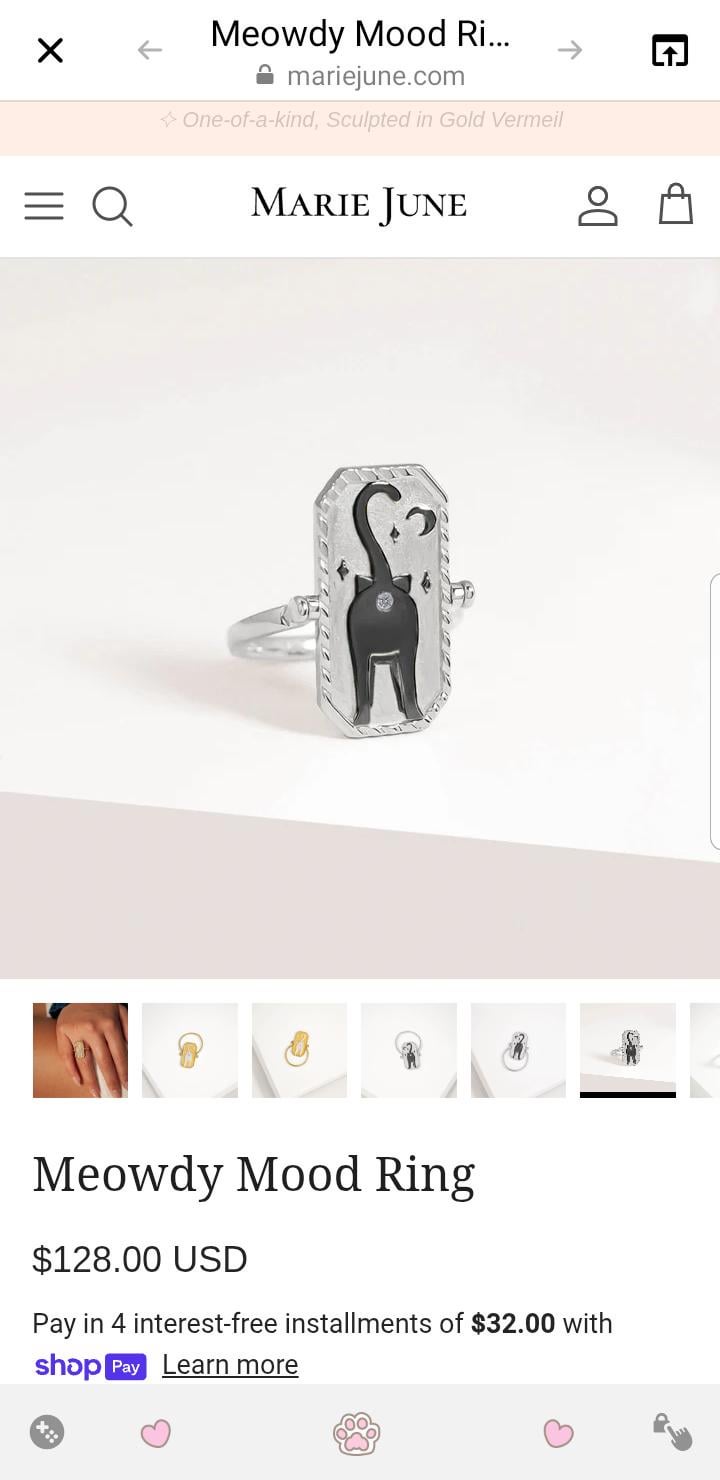Open the shopping bag
The image size is (720, 1480).
675,205
